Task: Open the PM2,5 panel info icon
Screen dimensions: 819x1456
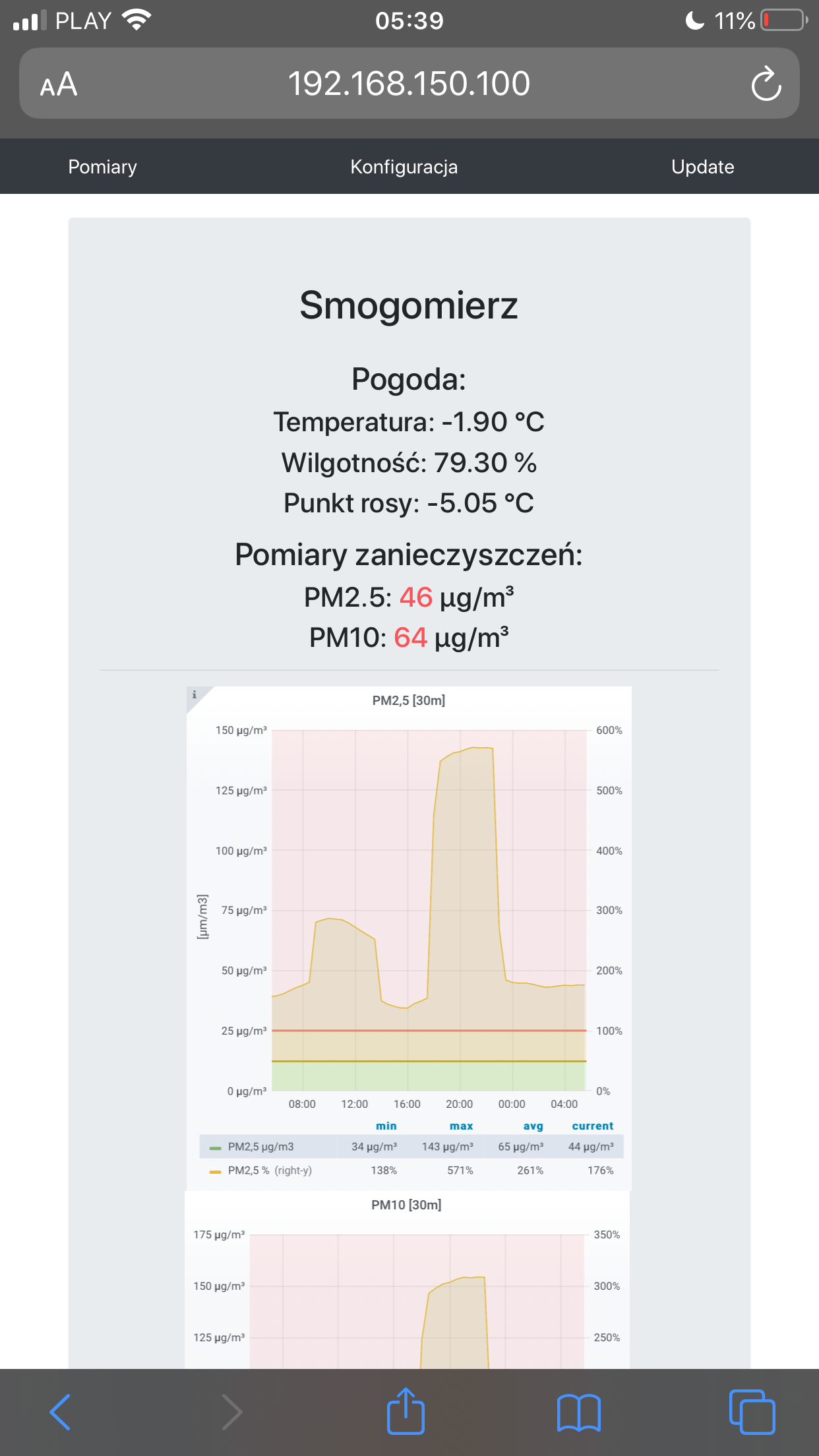Action: (195, 695)
